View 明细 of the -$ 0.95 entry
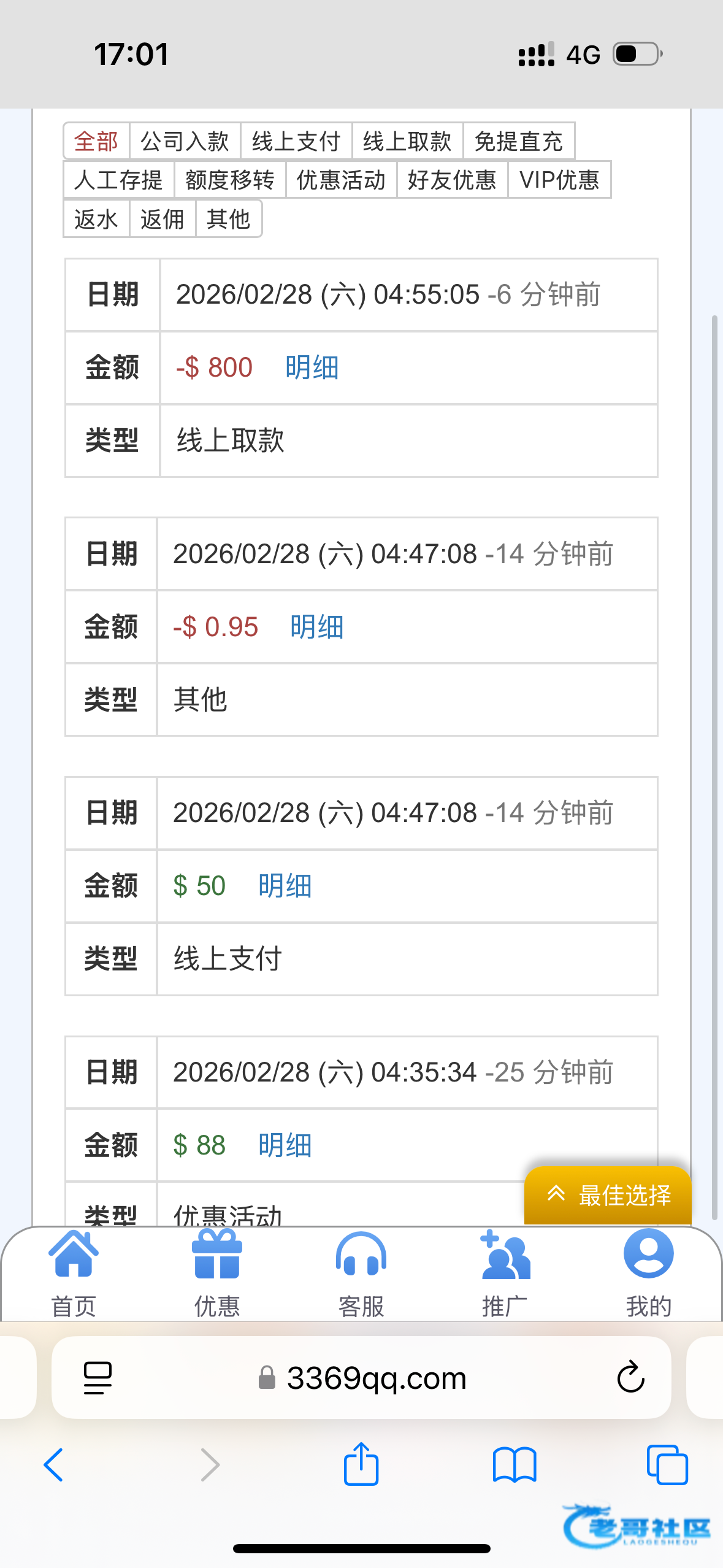 pyautogui.click(x=316, y=627)
